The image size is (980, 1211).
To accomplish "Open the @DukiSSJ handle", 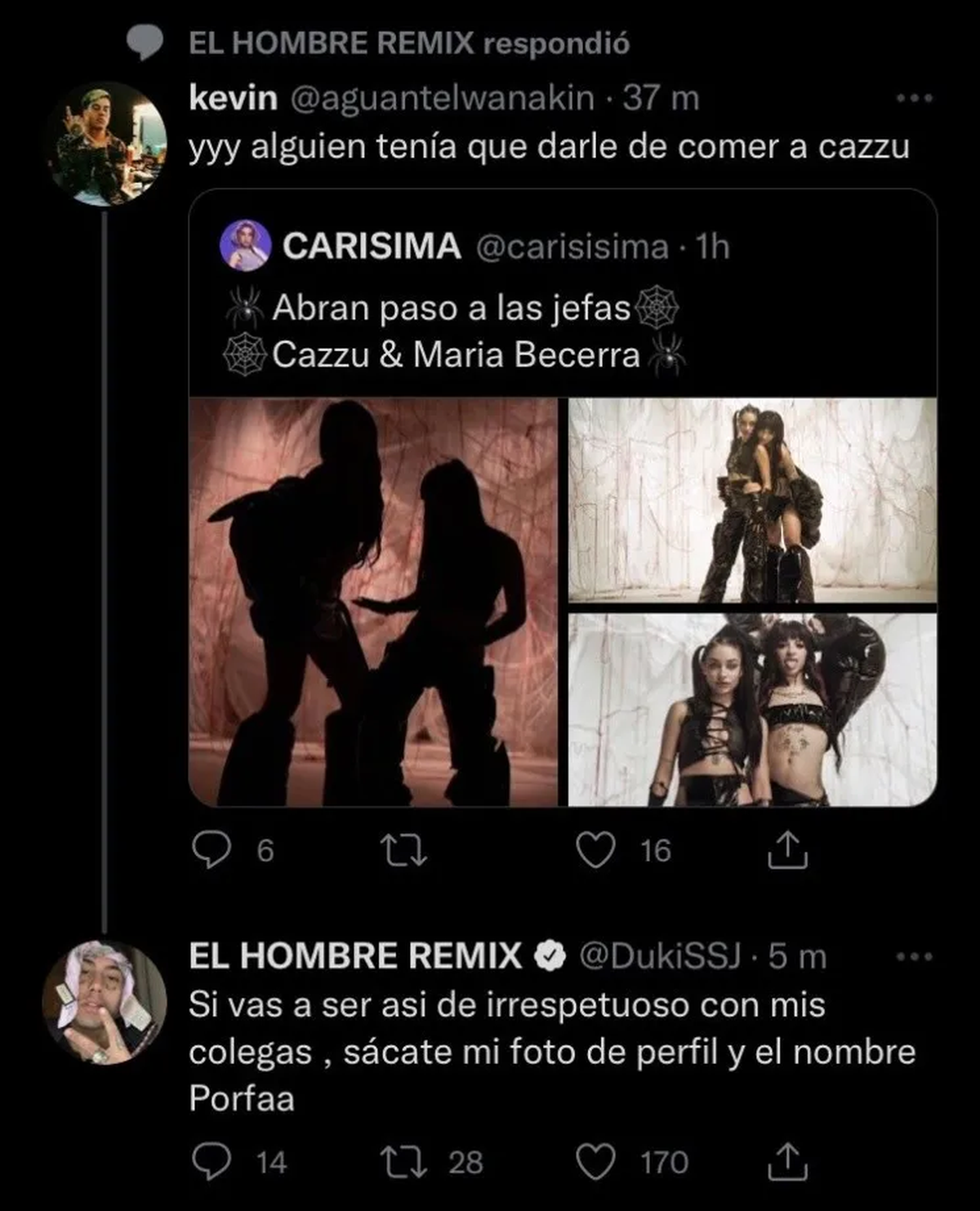I will pos(660,956).
